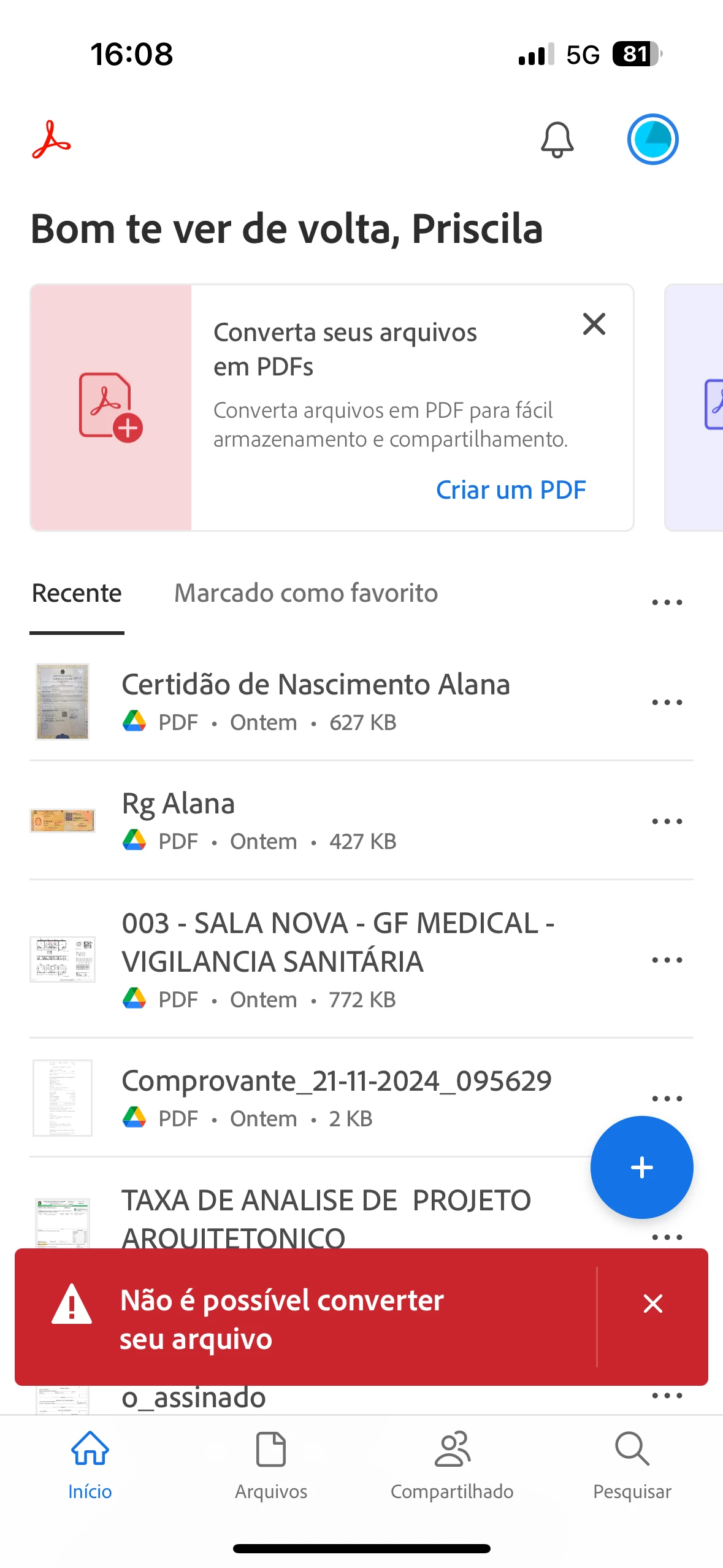Show more options for Rg Alana
Screen dimensions: 723x1568
point(667,821)
